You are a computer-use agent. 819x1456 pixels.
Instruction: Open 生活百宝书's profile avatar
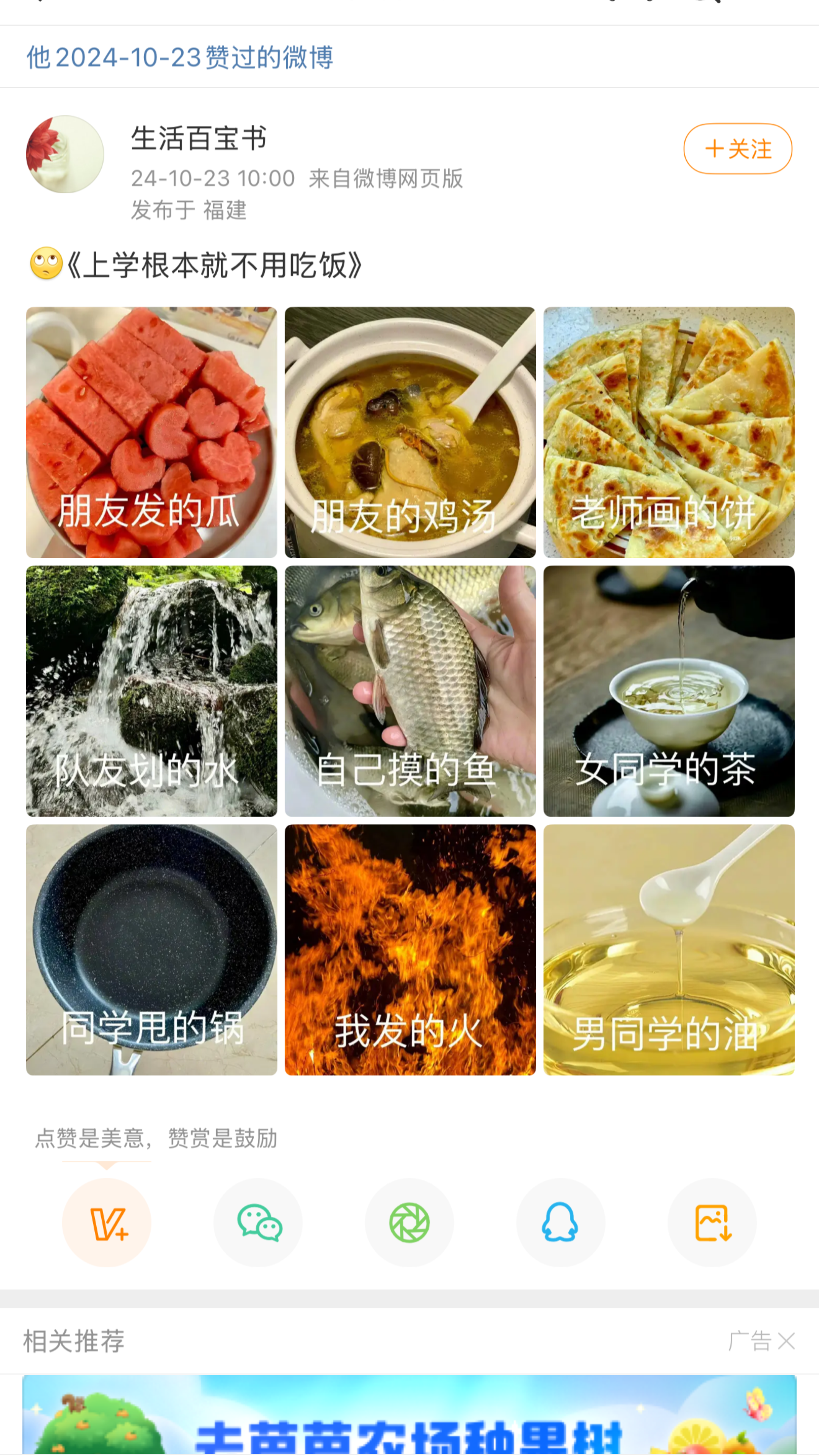(65, 154)
